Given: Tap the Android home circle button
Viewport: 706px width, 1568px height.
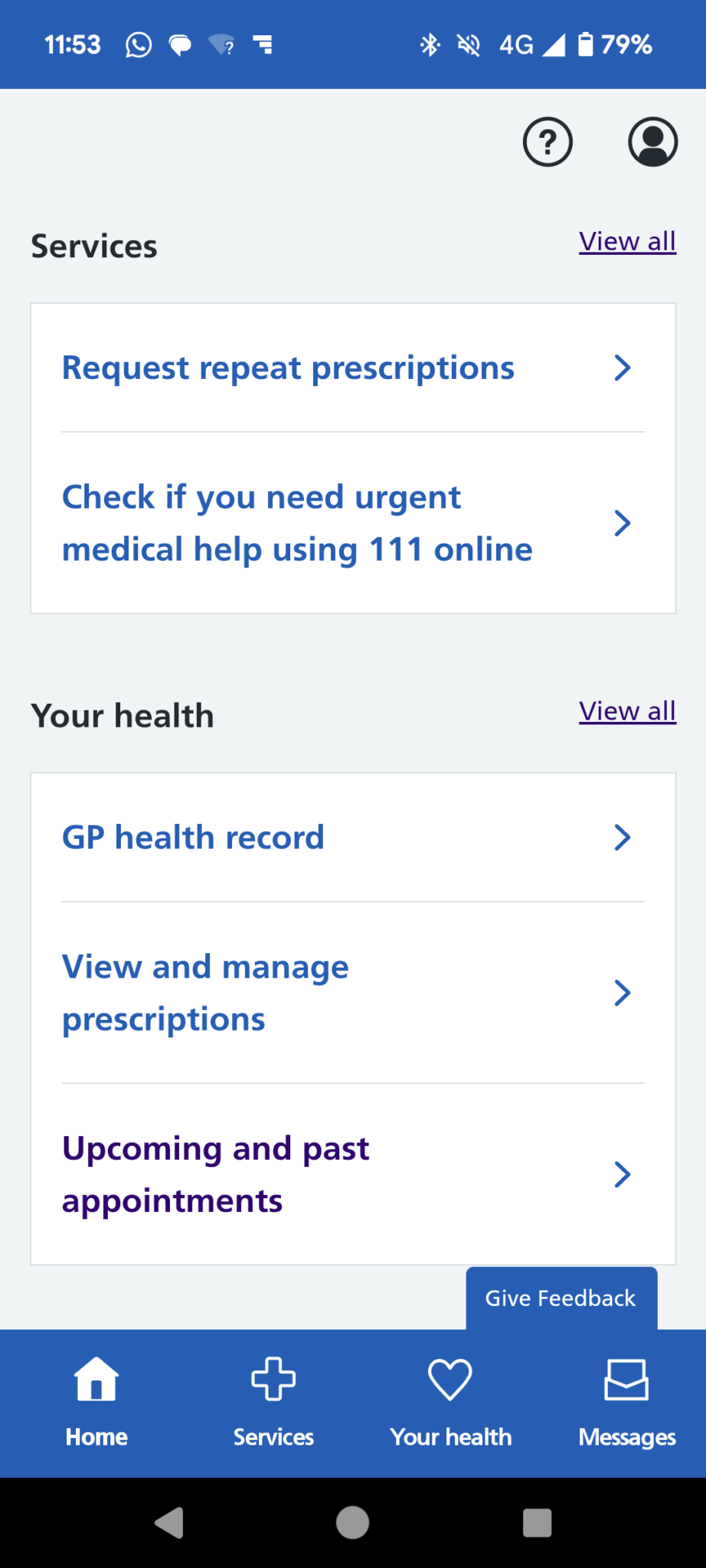Looking at the screenshot, I should pyautogui.click(x=351, y=1522).
